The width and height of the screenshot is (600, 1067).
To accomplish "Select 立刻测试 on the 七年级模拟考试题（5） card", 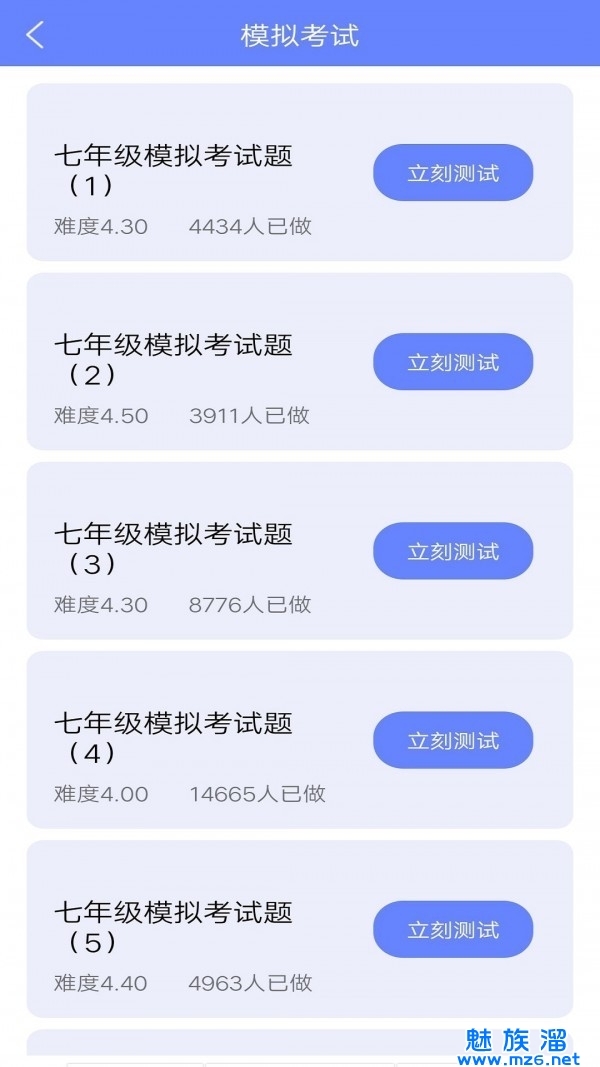I will coord(453,930).
